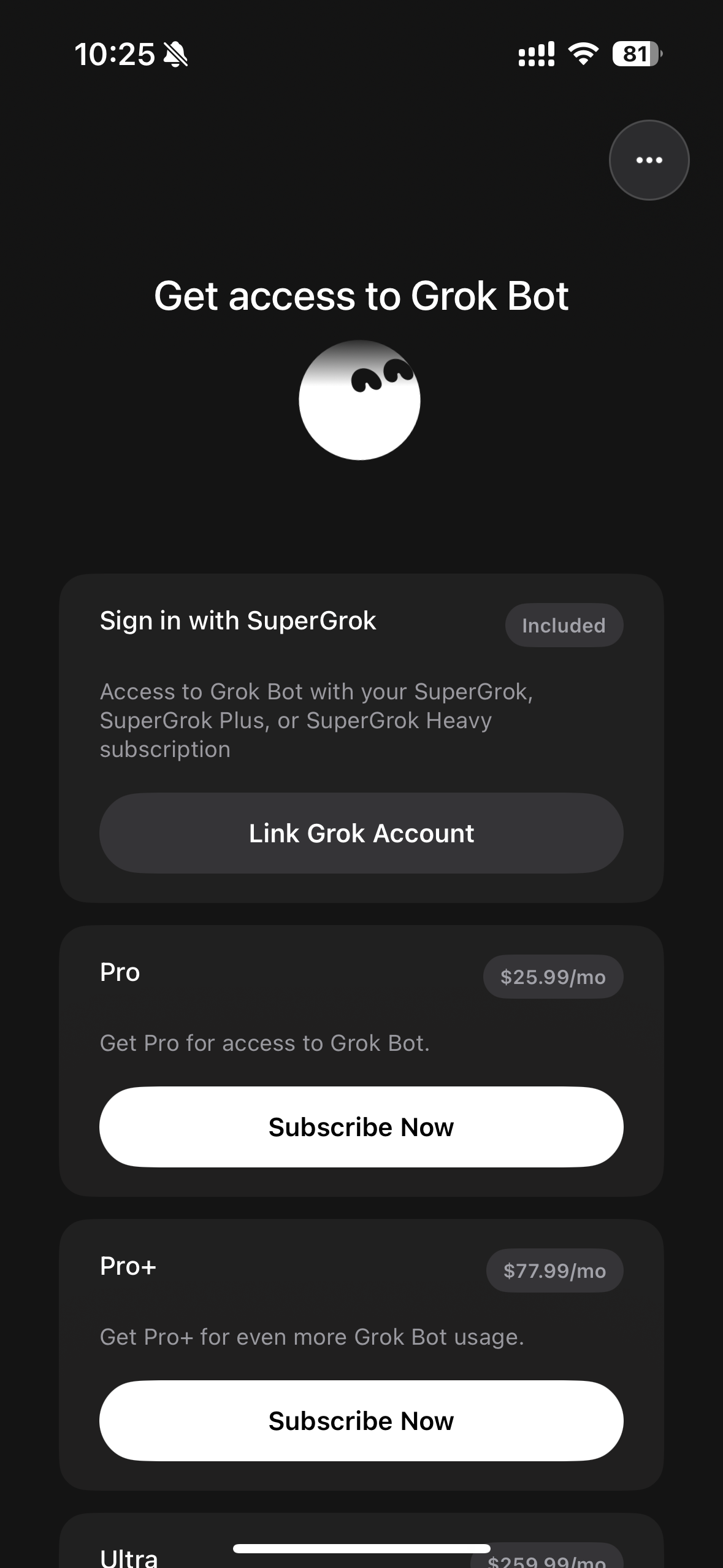Subscribe to the Pro+ plan
Viewport: 723px width, 1568px height.
[x=361, y=1421]
